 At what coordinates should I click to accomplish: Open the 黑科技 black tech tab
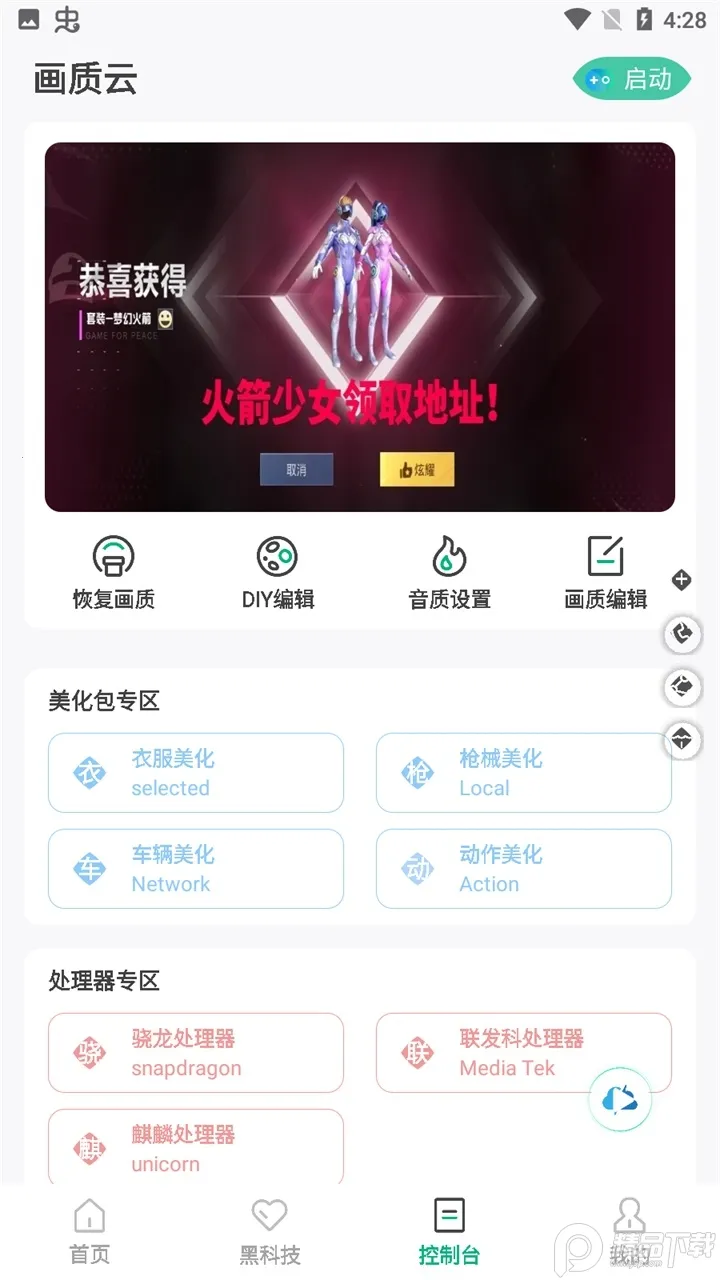tap(269, 1228)
